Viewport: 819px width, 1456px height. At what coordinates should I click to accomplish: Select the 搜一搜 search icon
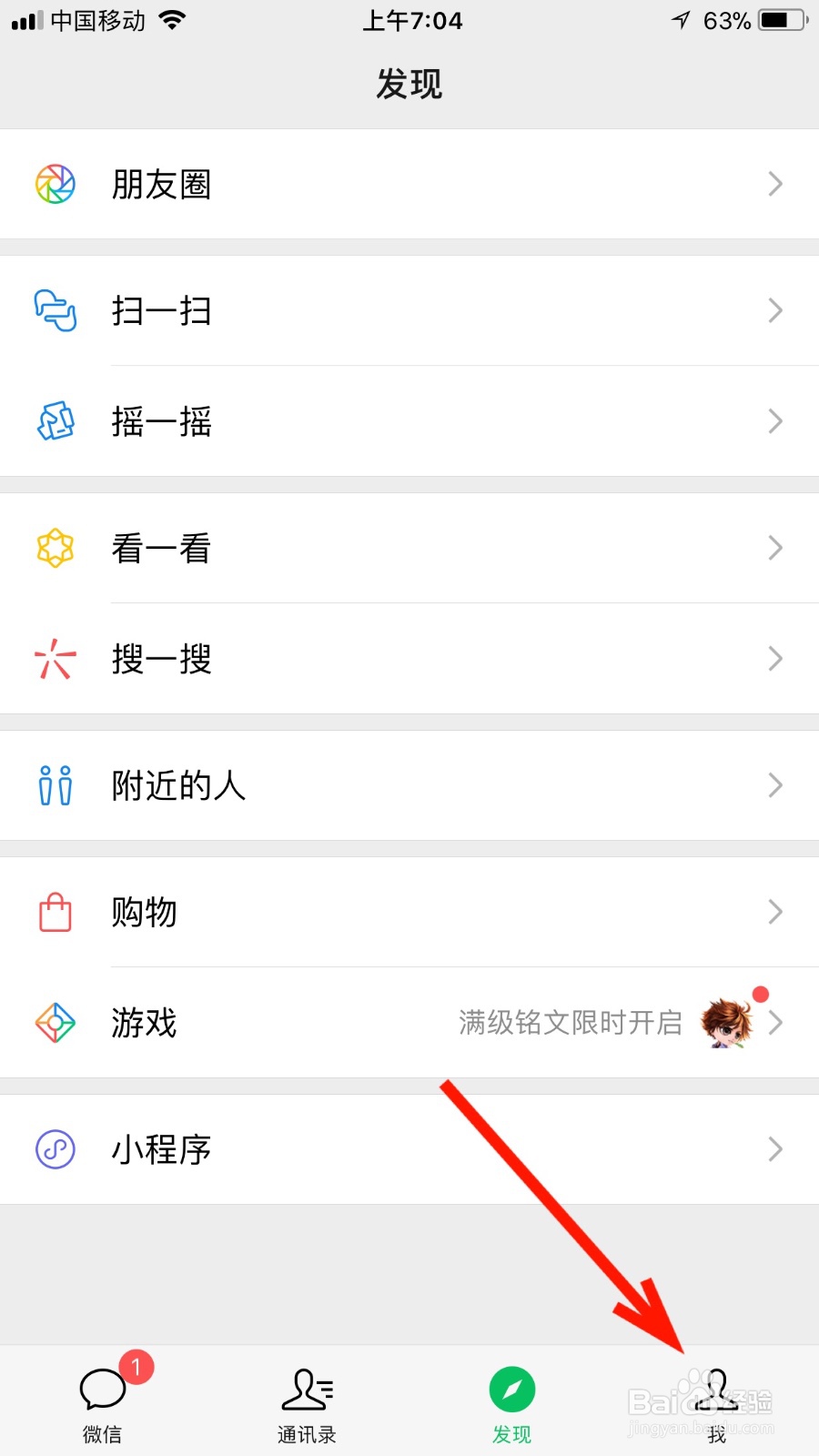pyautogui.click(x=55, y=658)
